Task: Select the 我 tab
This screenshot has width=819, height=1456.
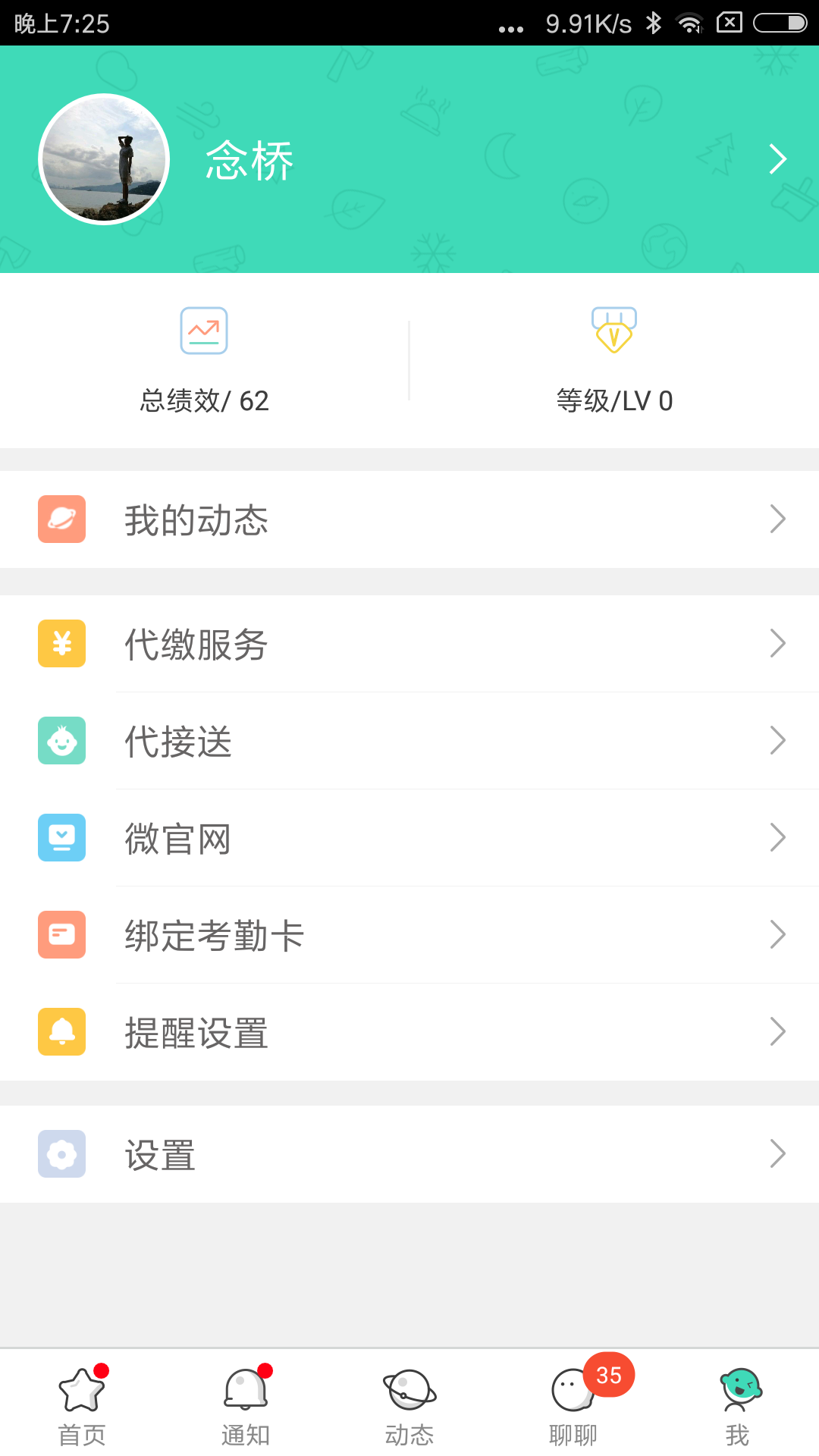Action: click(x=737, y=1404)
